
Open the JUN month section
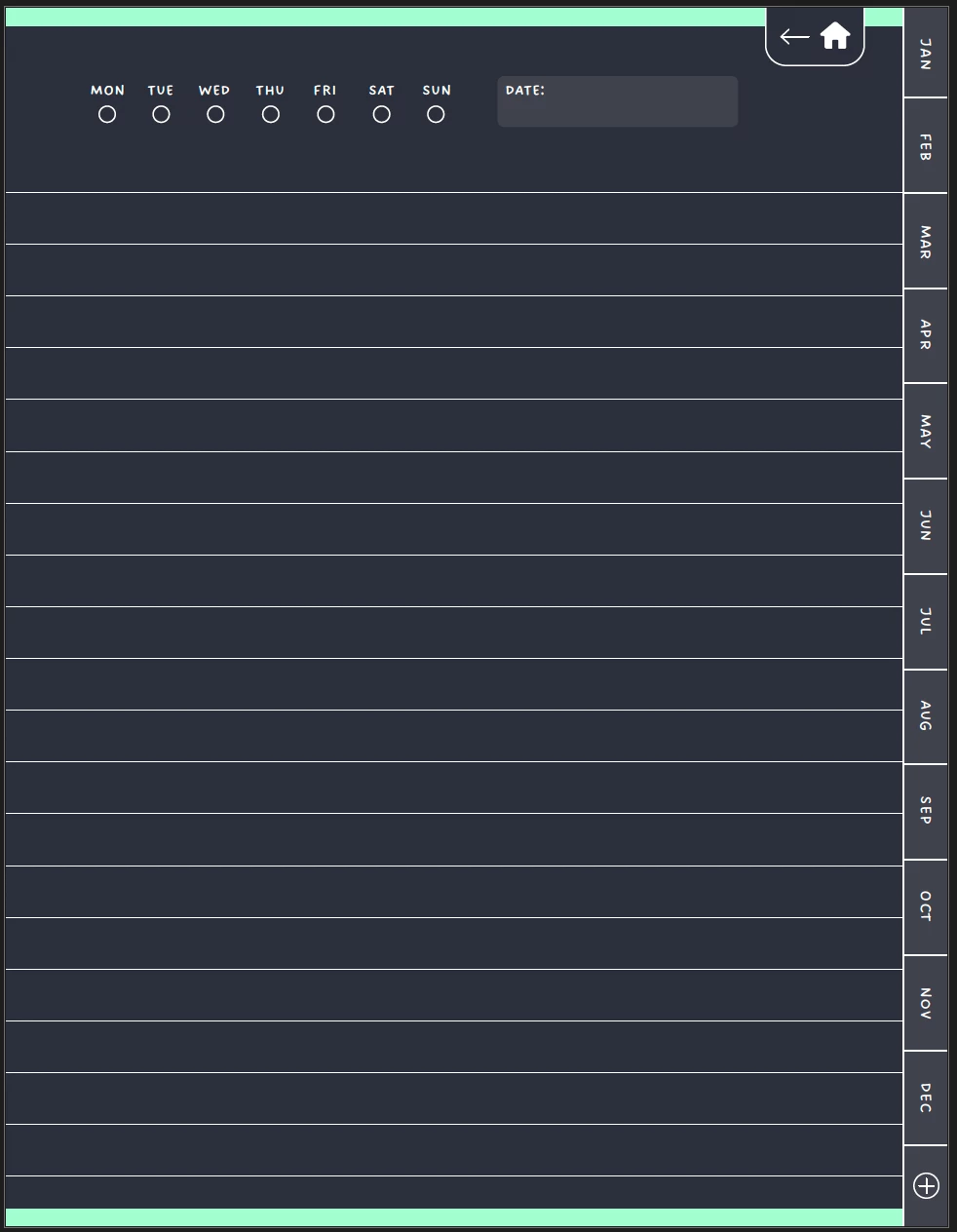(x=926, y=526)
